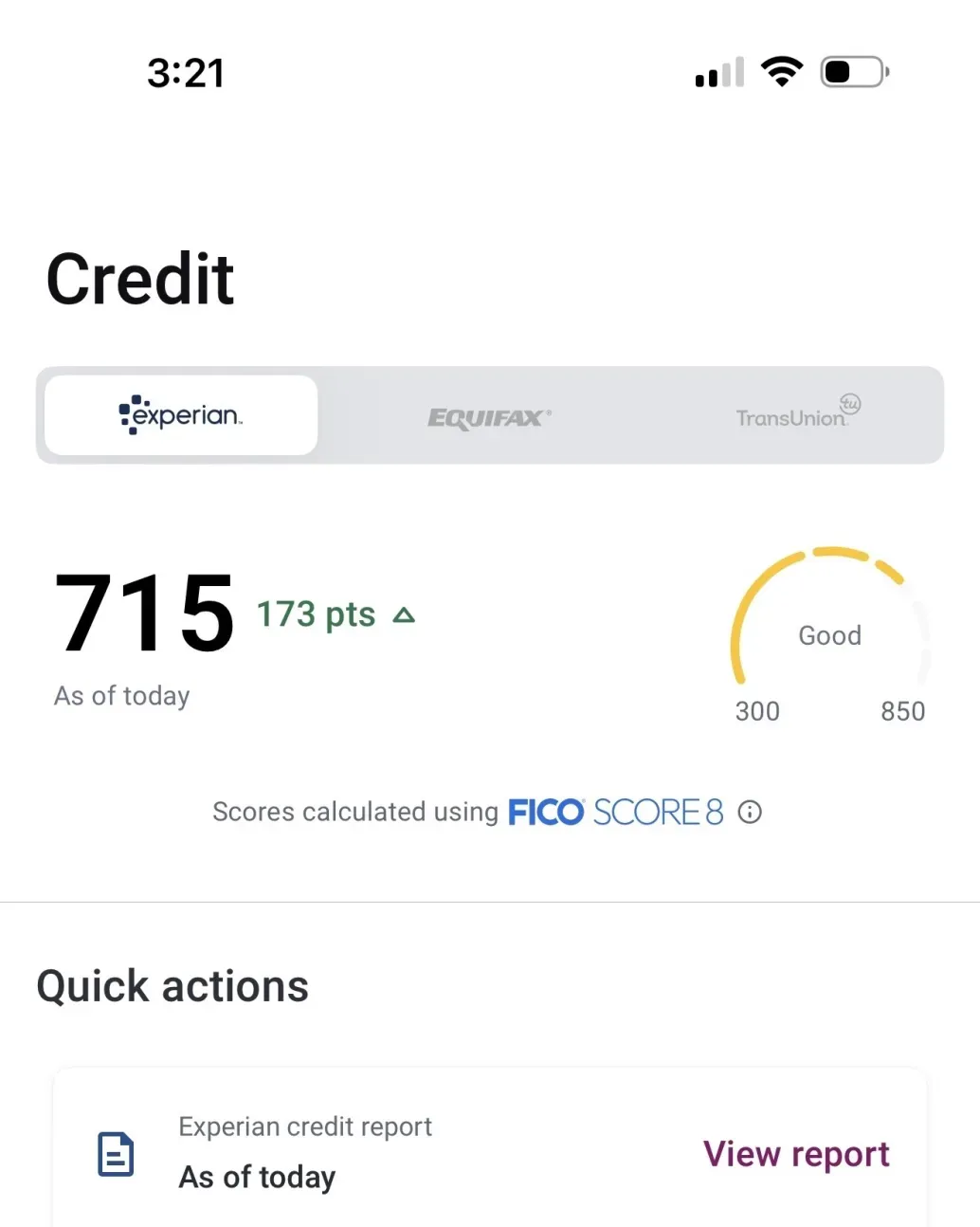Switch to the Equifax tab
Screen dimensions: 980x1227
click(x=489, y=417)
